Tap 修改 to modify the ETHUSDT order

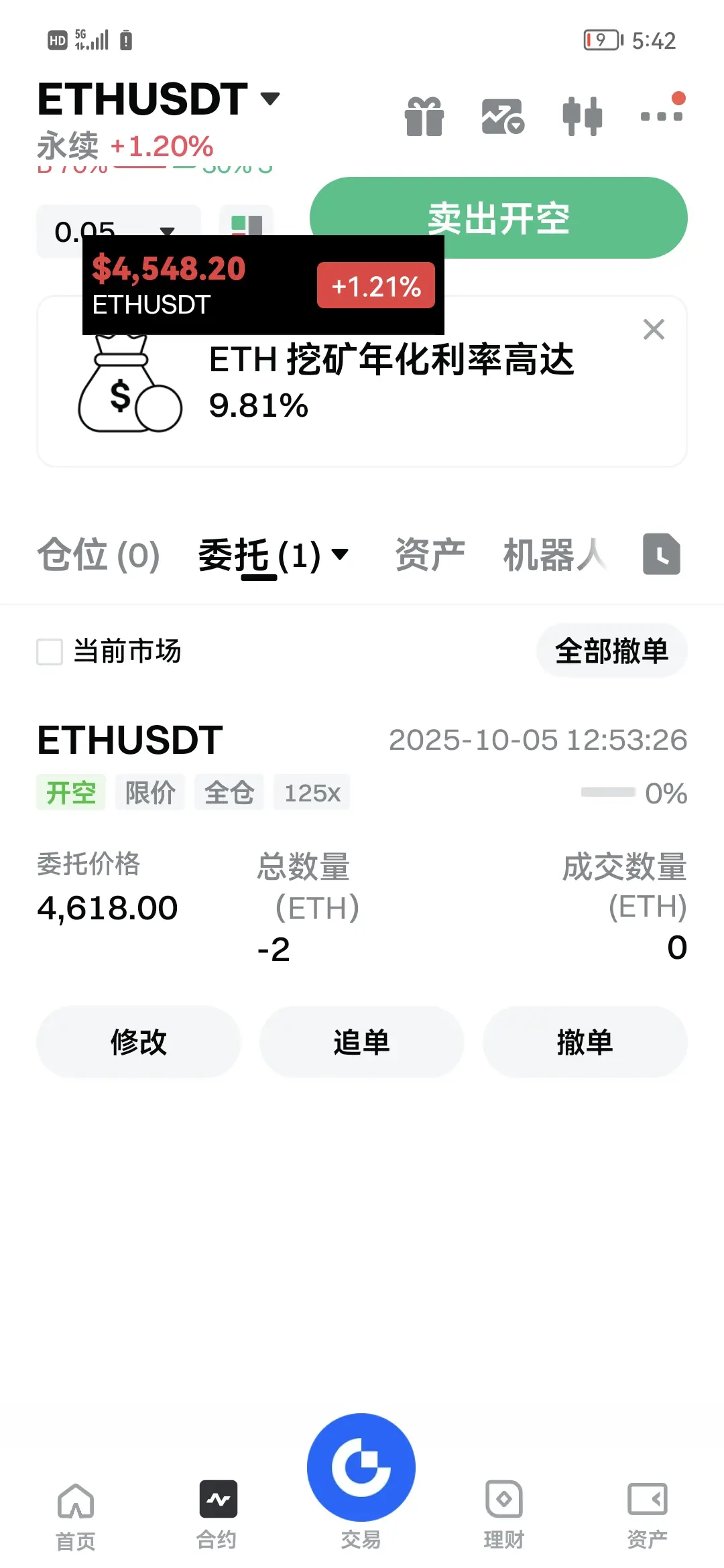[x=138, y=1042]
